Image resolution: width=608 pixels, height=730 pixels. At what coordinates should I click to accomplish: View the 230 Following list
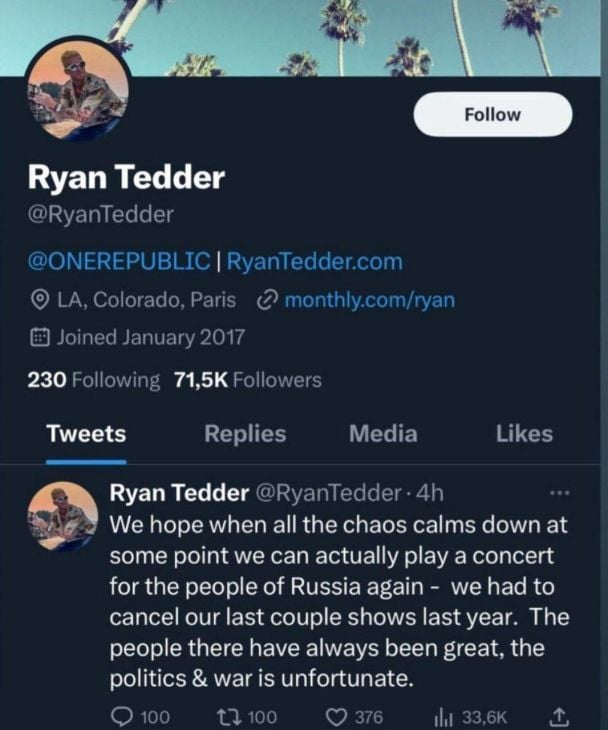(94, 380)
